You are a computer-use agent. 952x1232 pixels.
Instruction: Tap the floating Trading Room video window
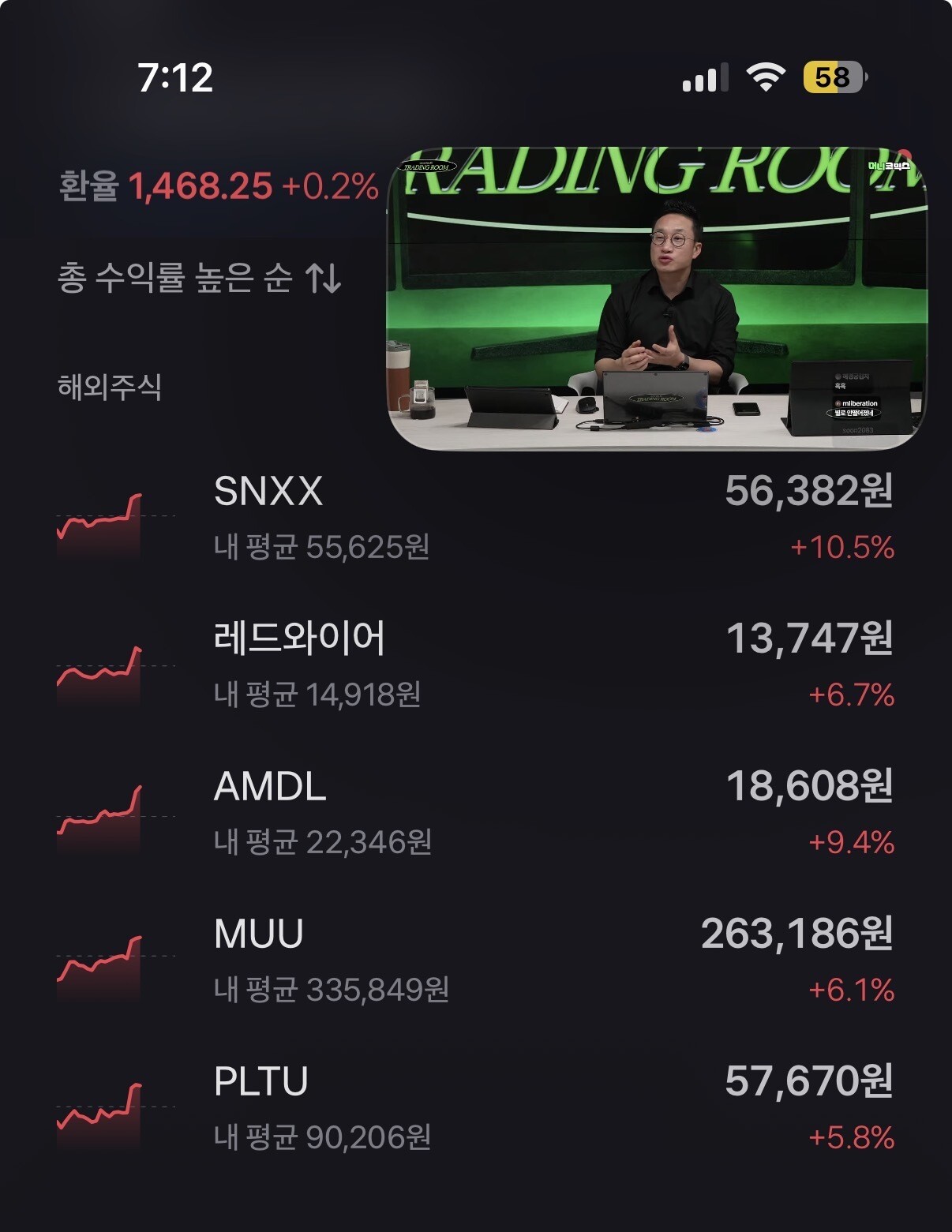point(657,298)
